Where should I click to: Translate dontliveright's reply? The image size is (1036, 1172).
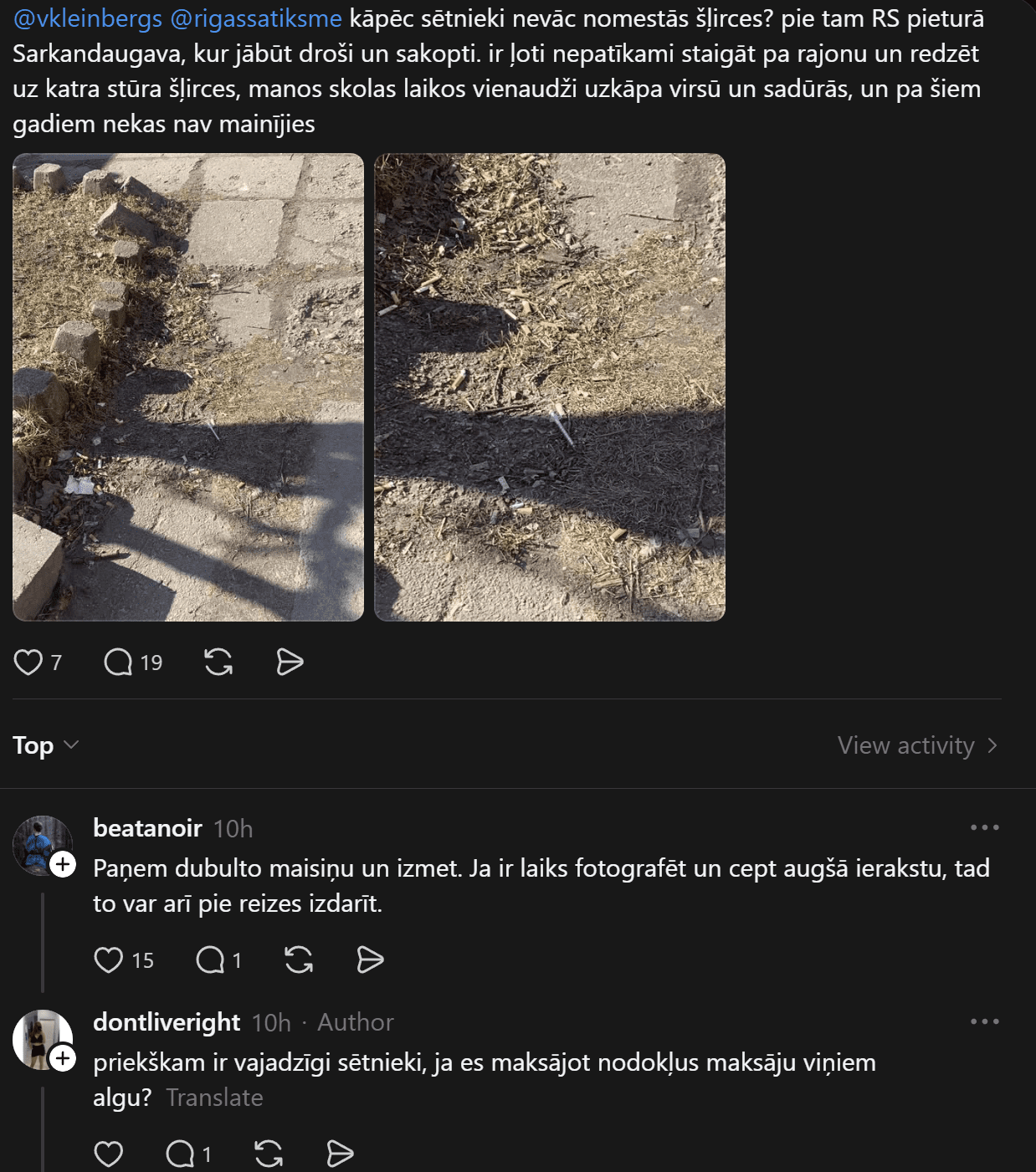[x=214, y=1098]
